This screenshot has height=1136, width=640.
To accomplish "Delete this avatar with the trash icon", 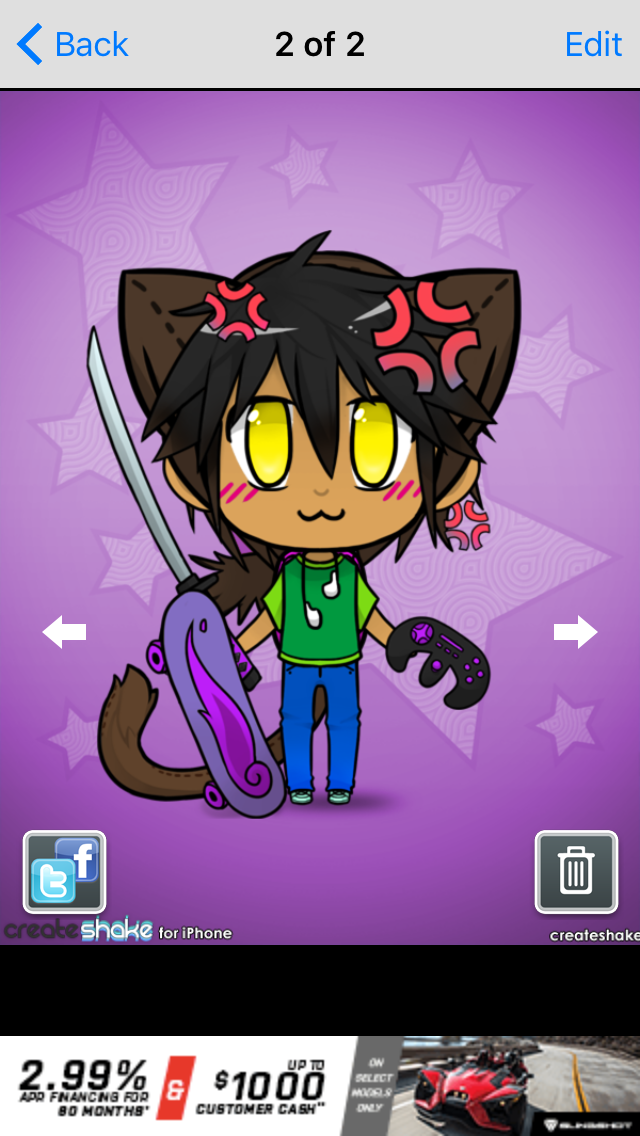I will point(576,872).
